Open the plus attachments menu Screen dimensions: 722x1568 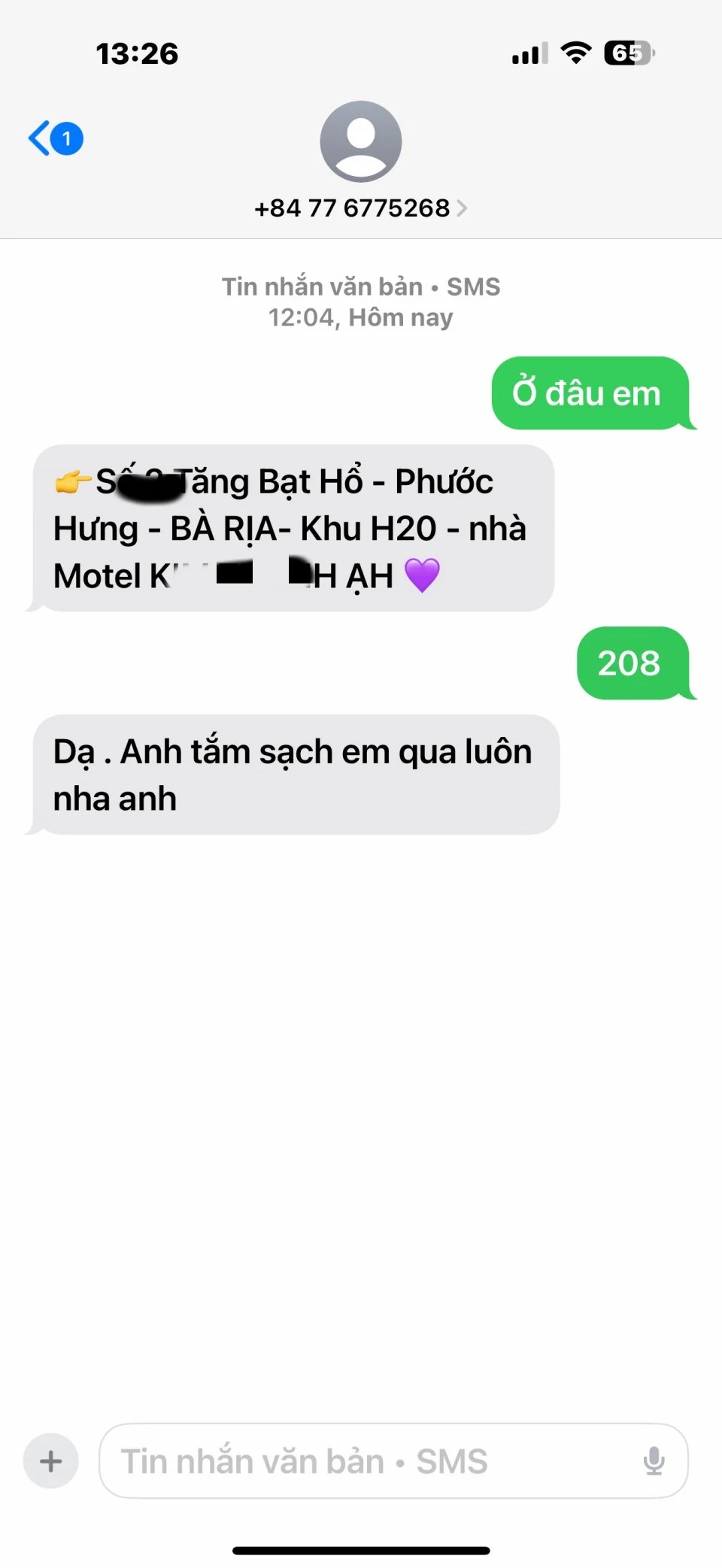coord(51,1461)
